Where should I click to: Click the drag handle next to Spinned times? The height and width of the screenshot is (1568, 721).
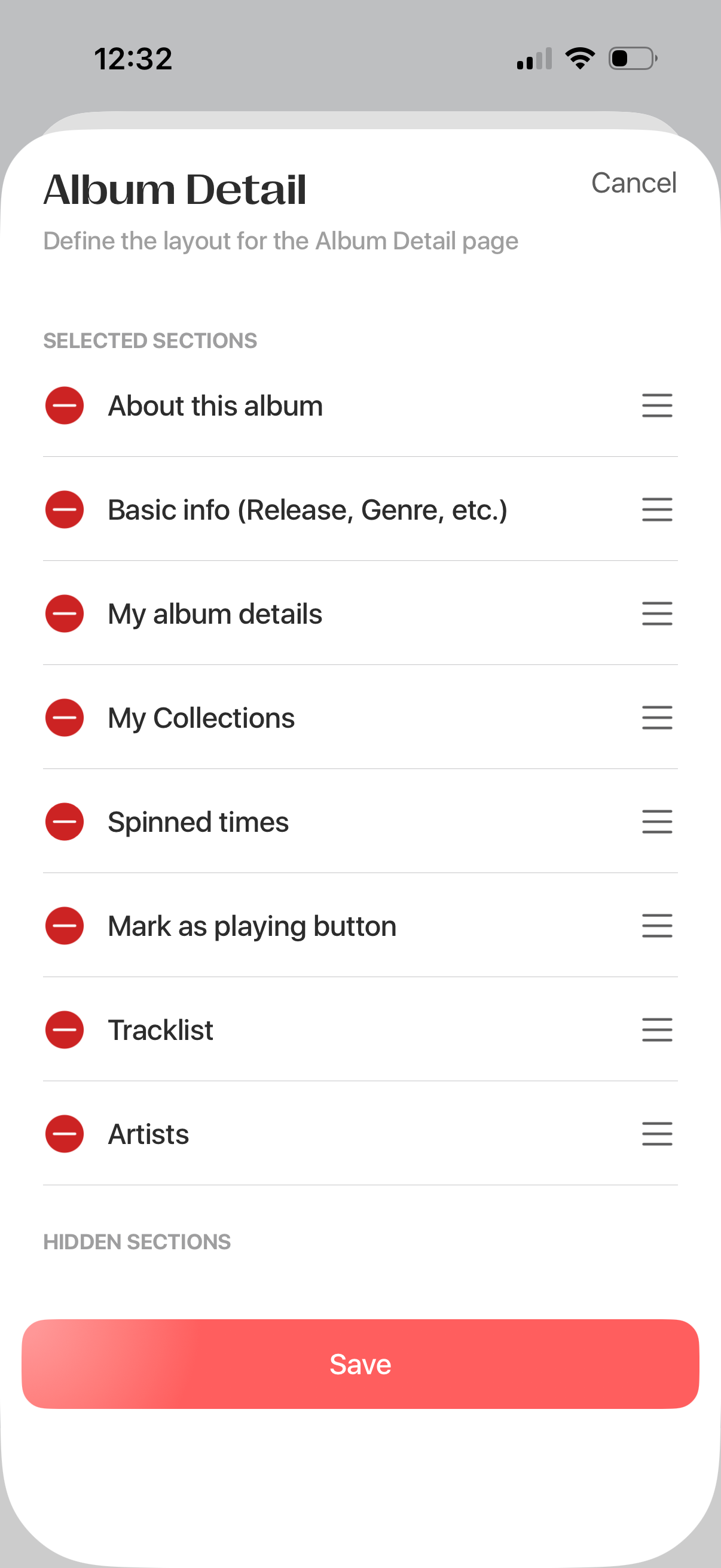[657, 822]
